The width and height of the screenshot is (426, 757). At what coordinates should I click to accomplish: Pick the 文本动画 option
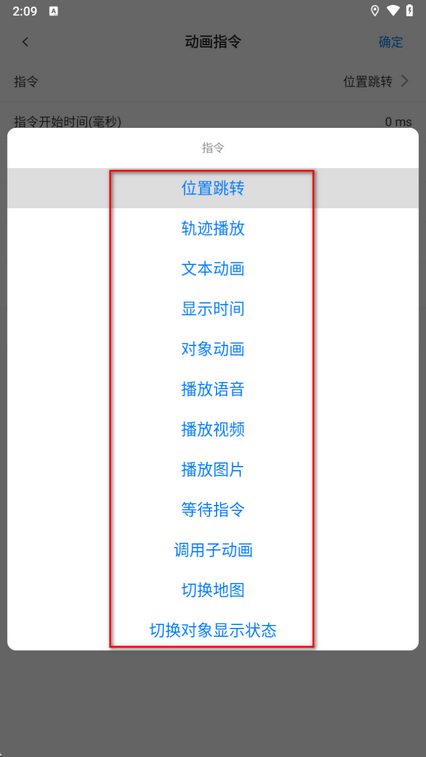pos(213,268)
